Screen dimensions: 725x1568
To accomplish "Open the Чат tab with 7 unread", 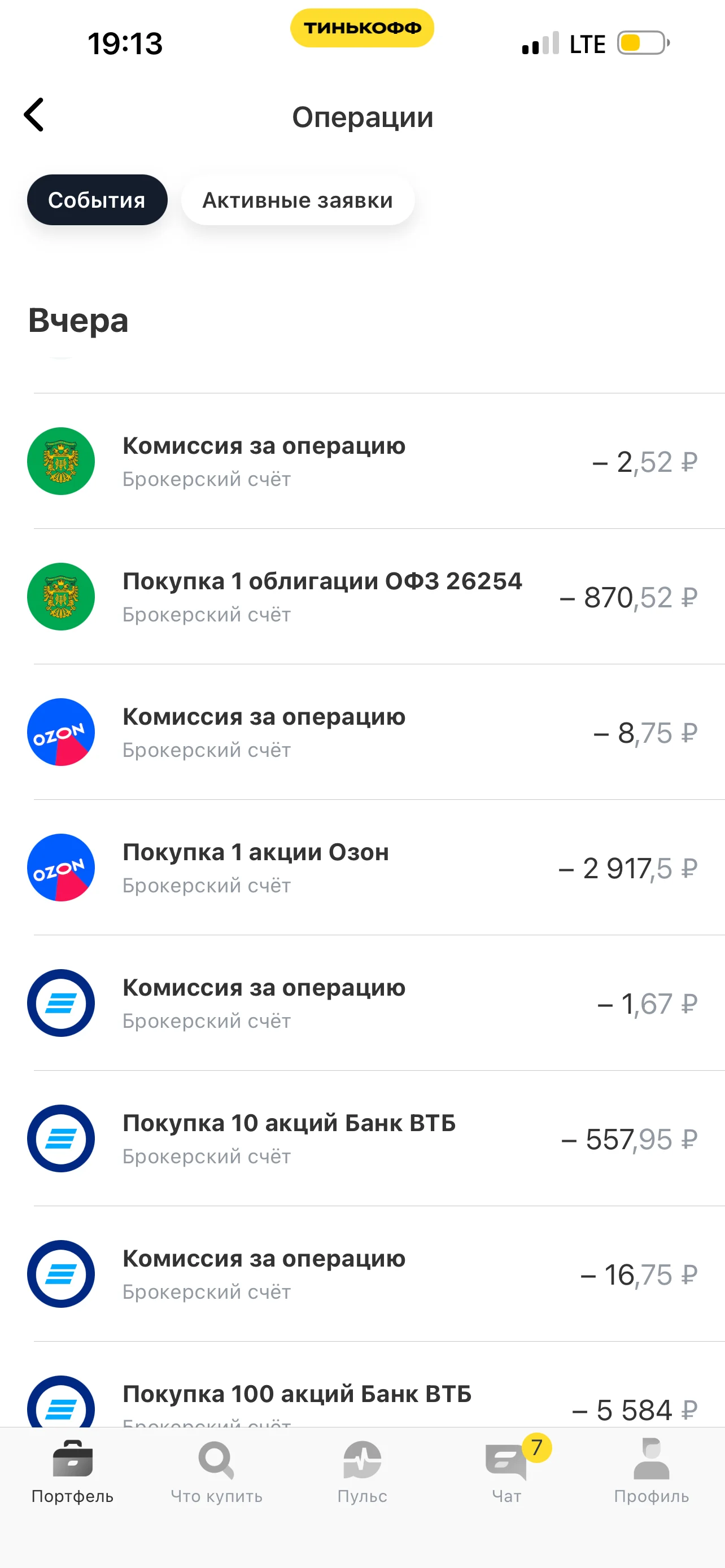I will pos(507,1471).
